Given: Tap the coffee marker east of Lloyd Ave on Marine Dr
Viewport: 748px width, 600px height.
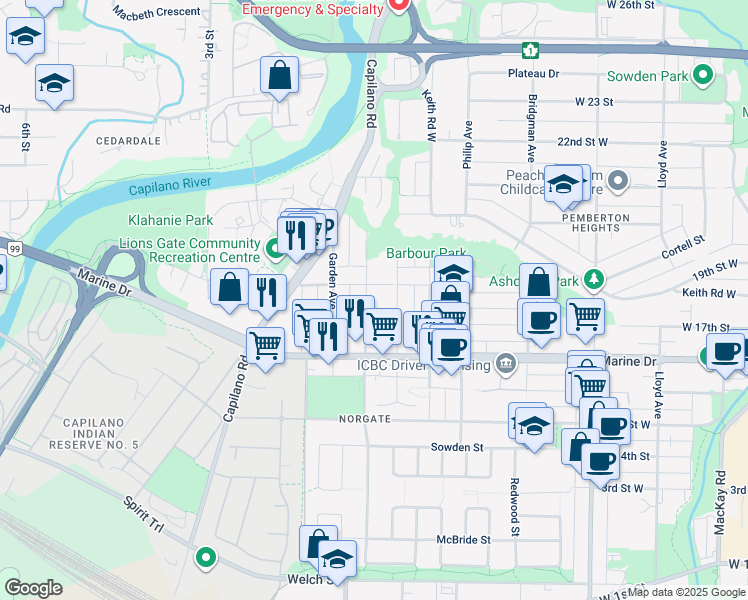Looking at the screenshot, I should (x=725, y=353).
